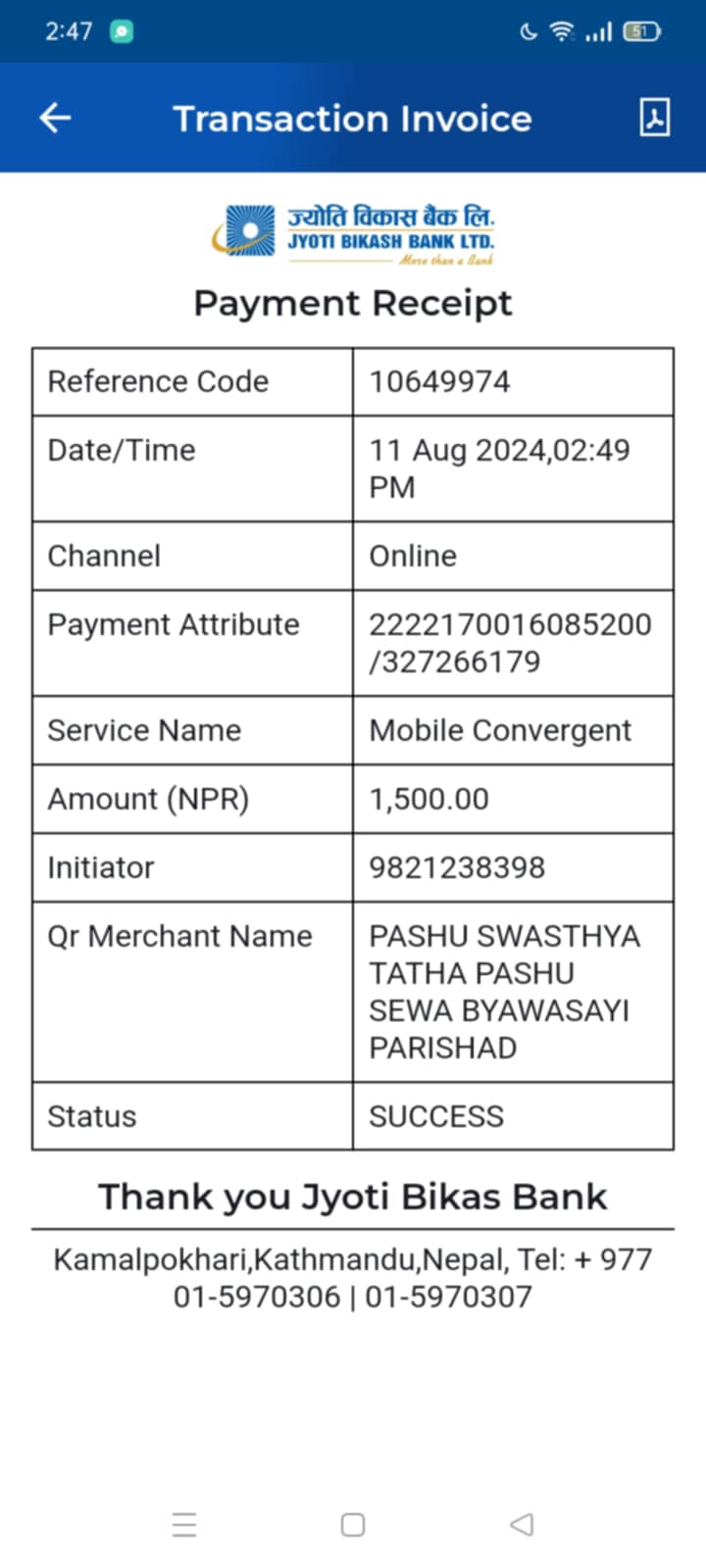Tap the system home button

pos(353,1525)
